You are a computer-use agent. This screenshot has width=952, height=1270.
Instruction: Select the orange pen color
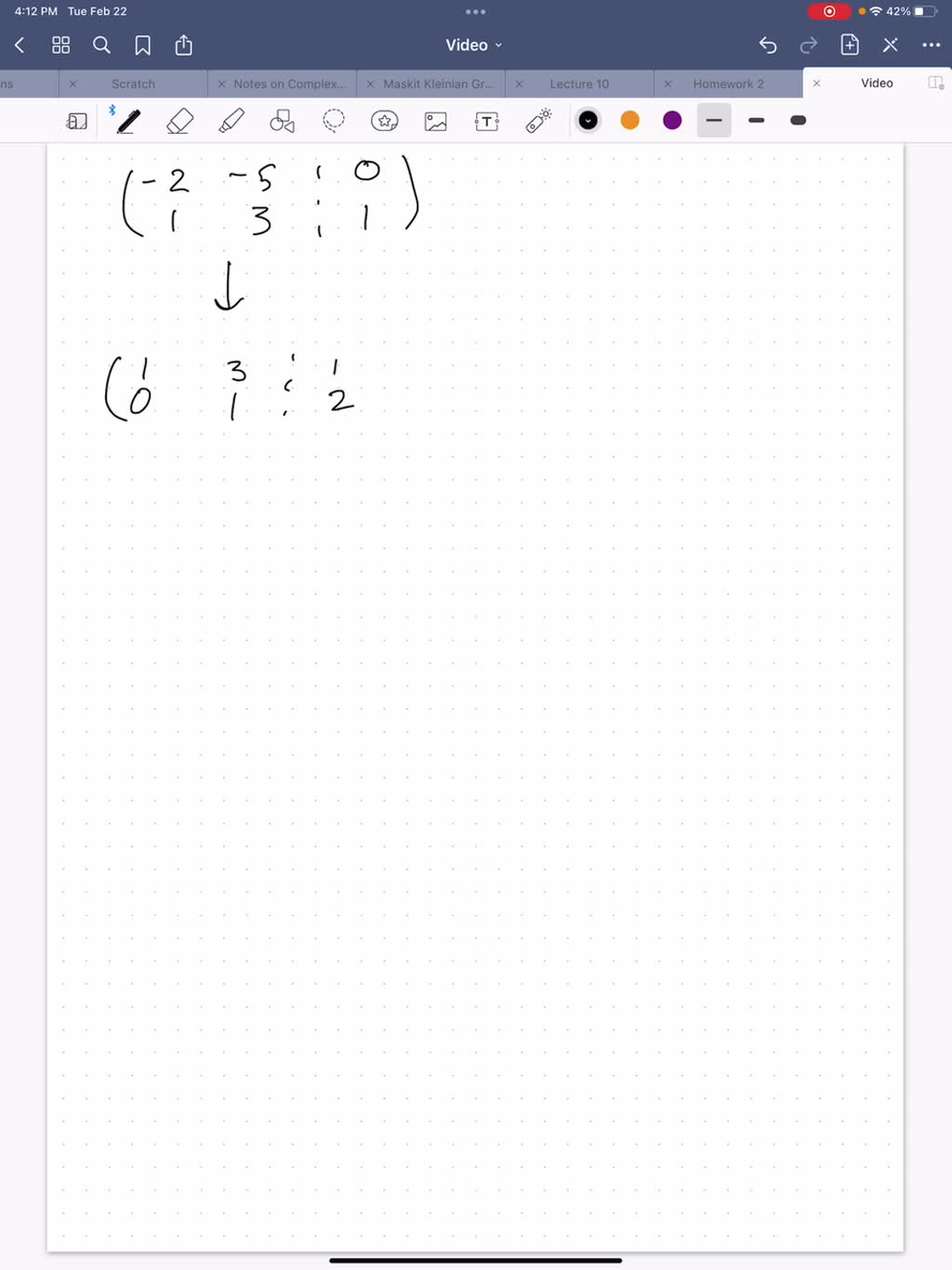click(629, 120)
